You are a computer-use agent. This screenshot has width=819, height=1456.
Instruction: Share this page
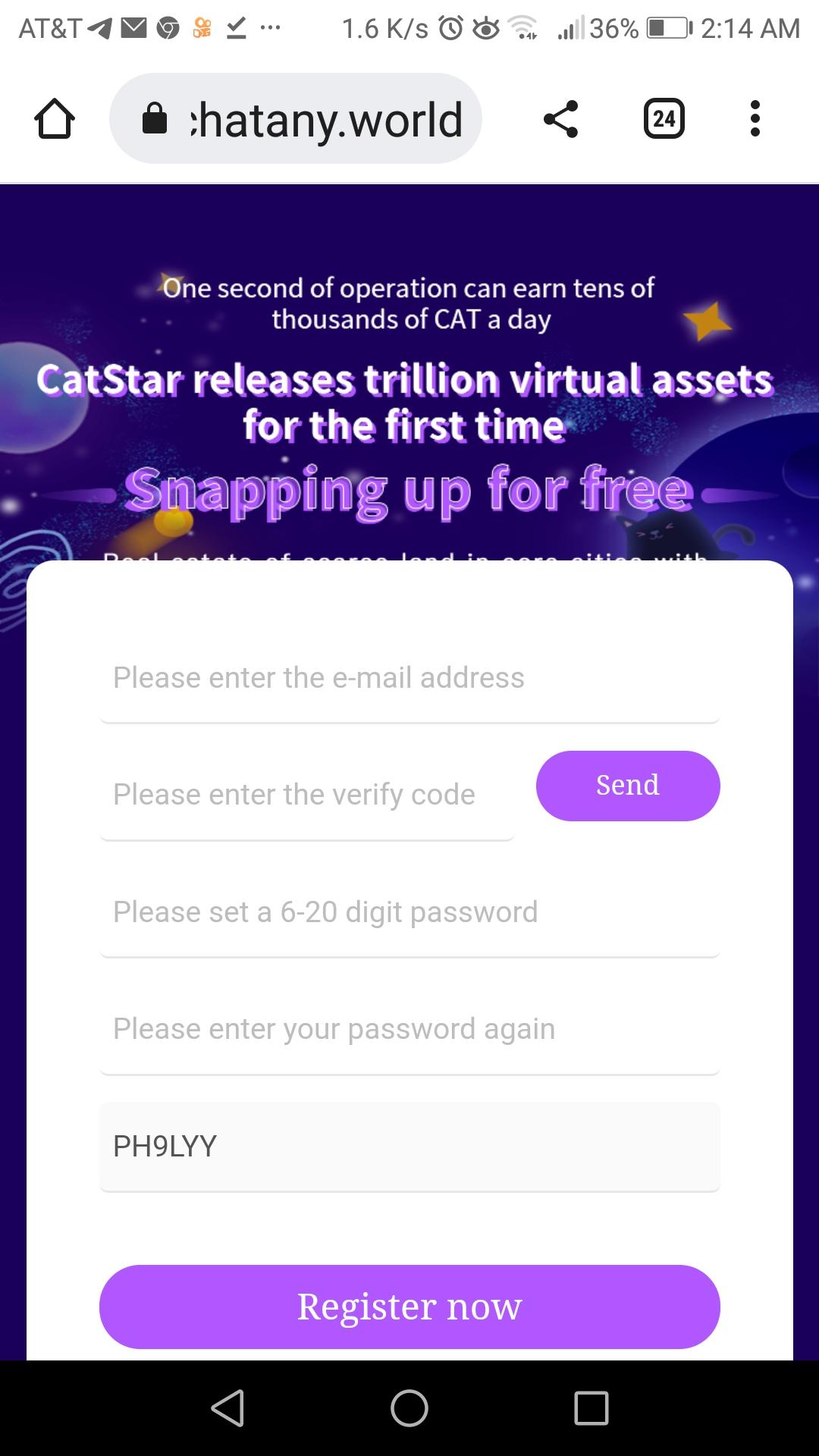click(x=560, y=119)
